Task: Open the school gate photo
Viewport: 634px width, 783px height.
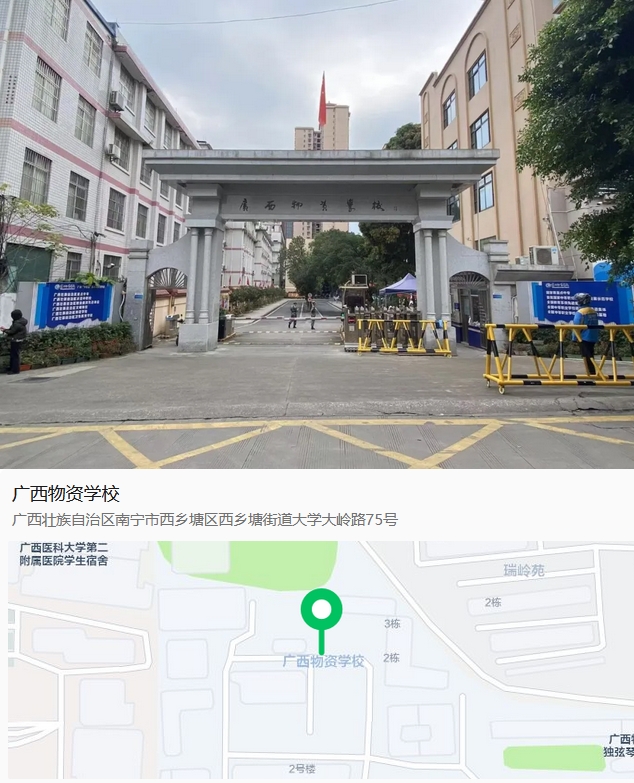Action: (x=317, y=234)
